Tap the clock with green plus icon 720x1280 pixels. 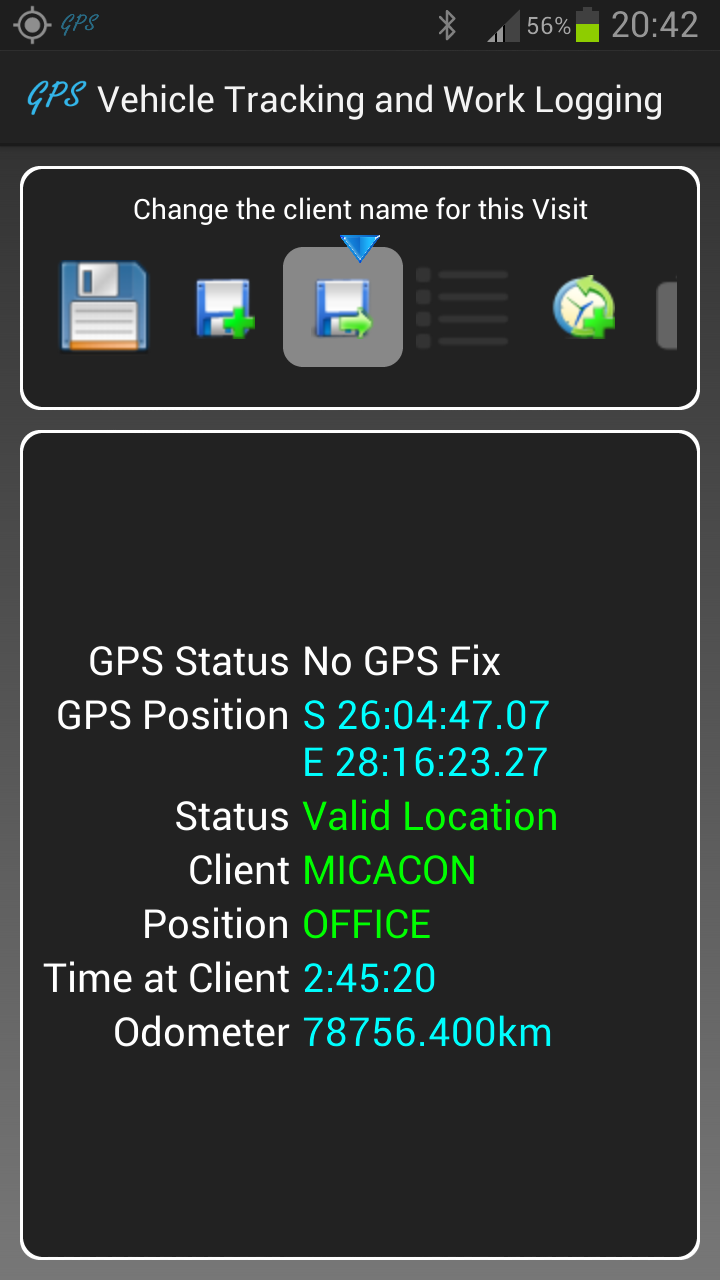coord(583,307)
